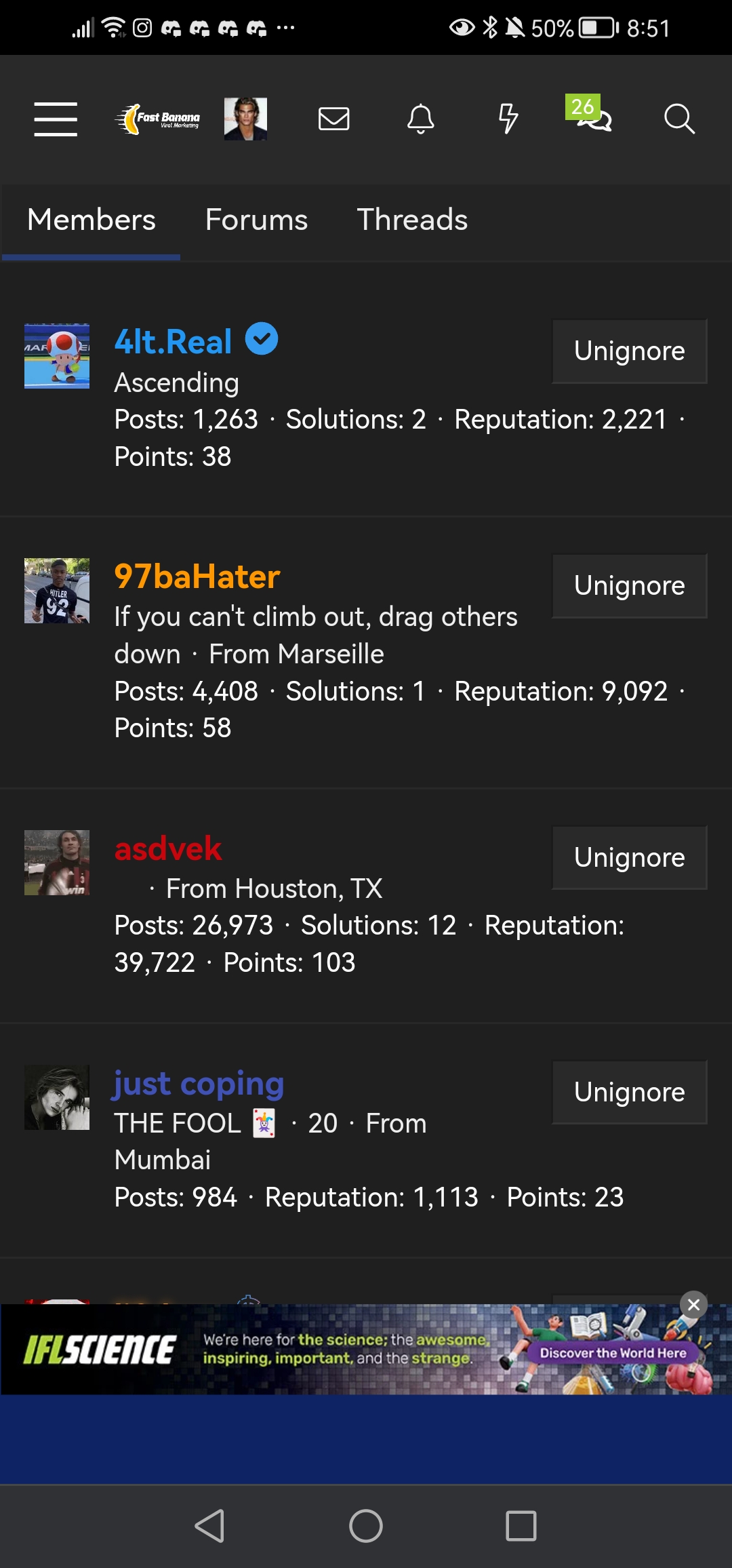Open the lightning bolt what's new
732x1568 pixels.
[x=508, y=119]
